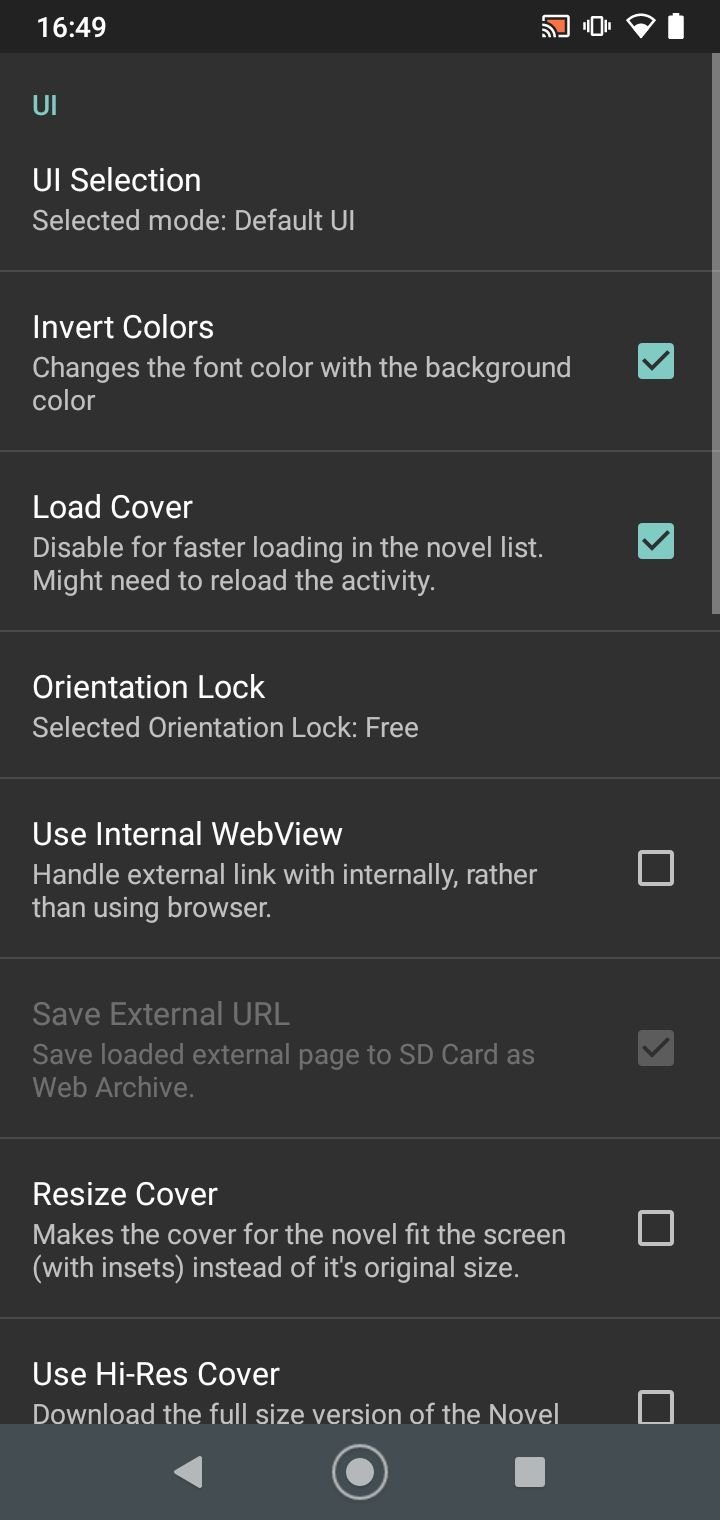
Task: Disable the Load Cover checkbox
Action: tap(656, 541)
